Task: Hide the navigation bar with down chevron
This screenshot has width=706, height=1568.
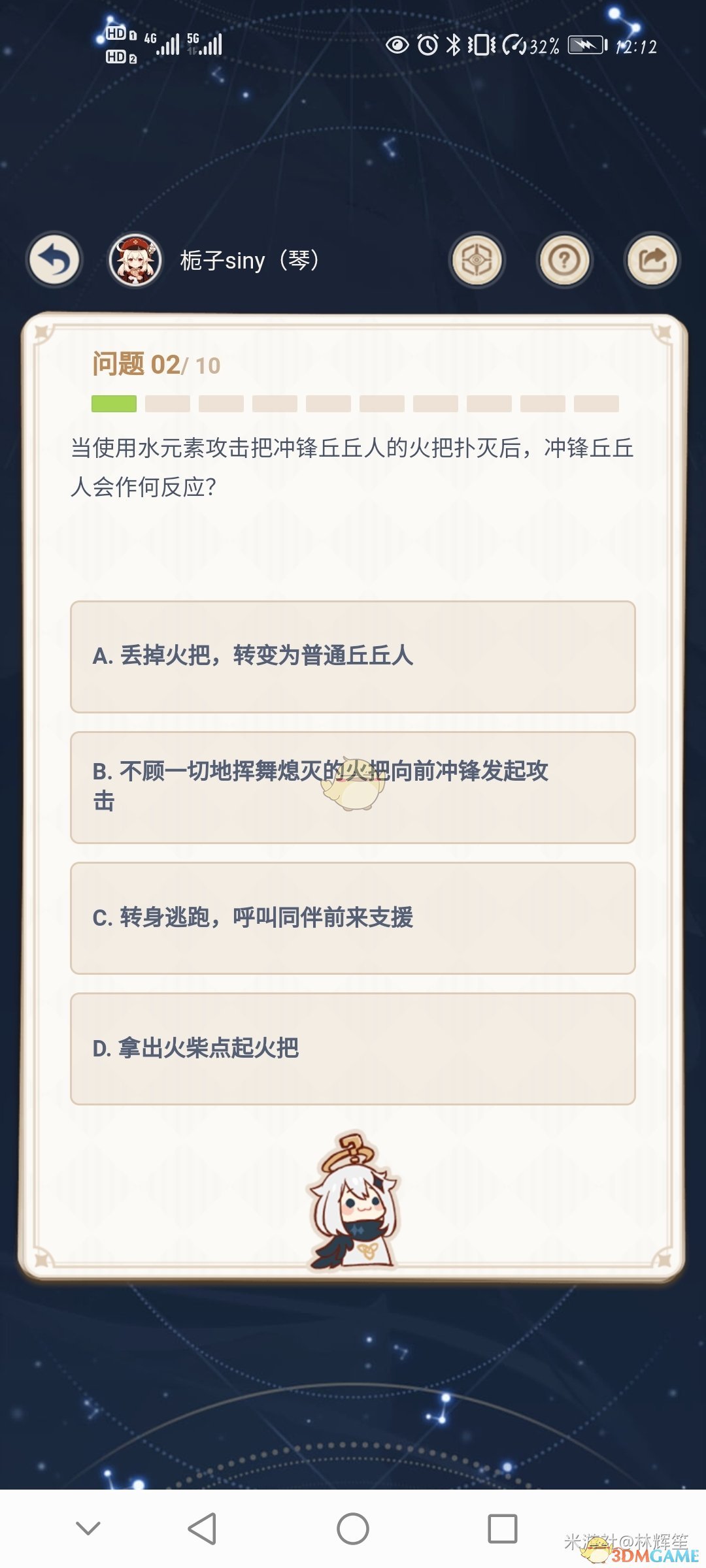Action: click(88, 1529)
